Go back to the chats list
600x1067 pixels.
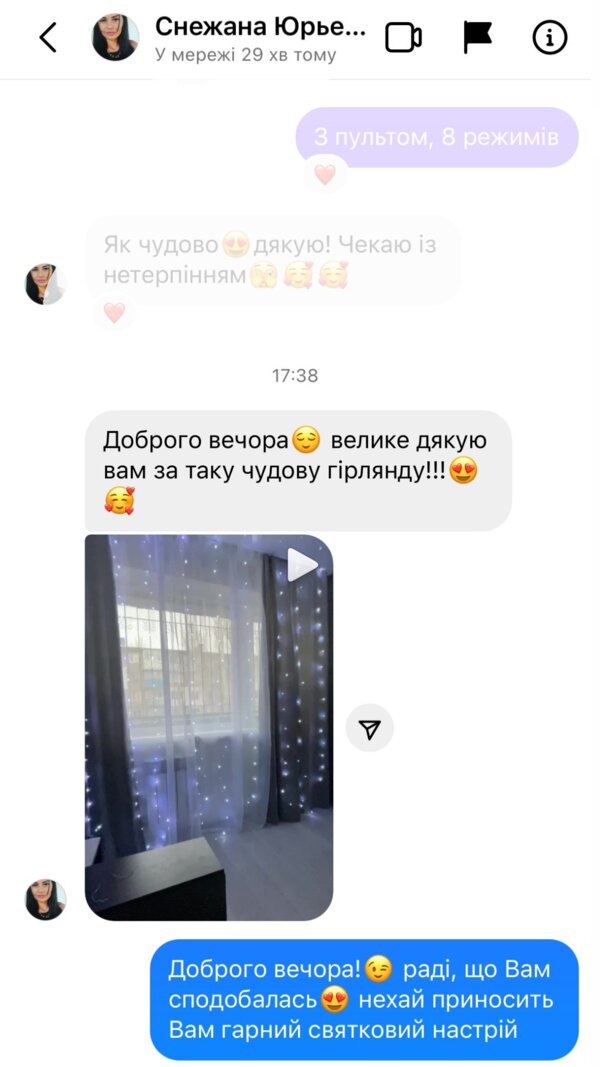click(x=47, y=38)
